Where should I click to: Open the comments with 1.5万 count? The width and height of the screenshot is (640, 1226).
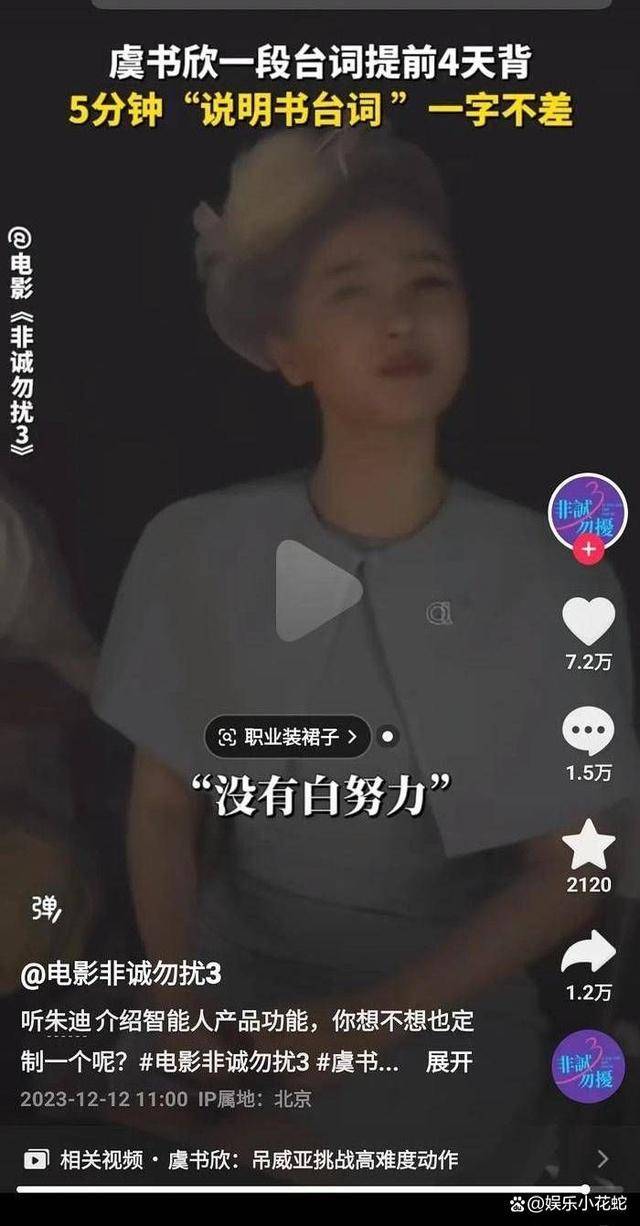click(x=588, y=731)
